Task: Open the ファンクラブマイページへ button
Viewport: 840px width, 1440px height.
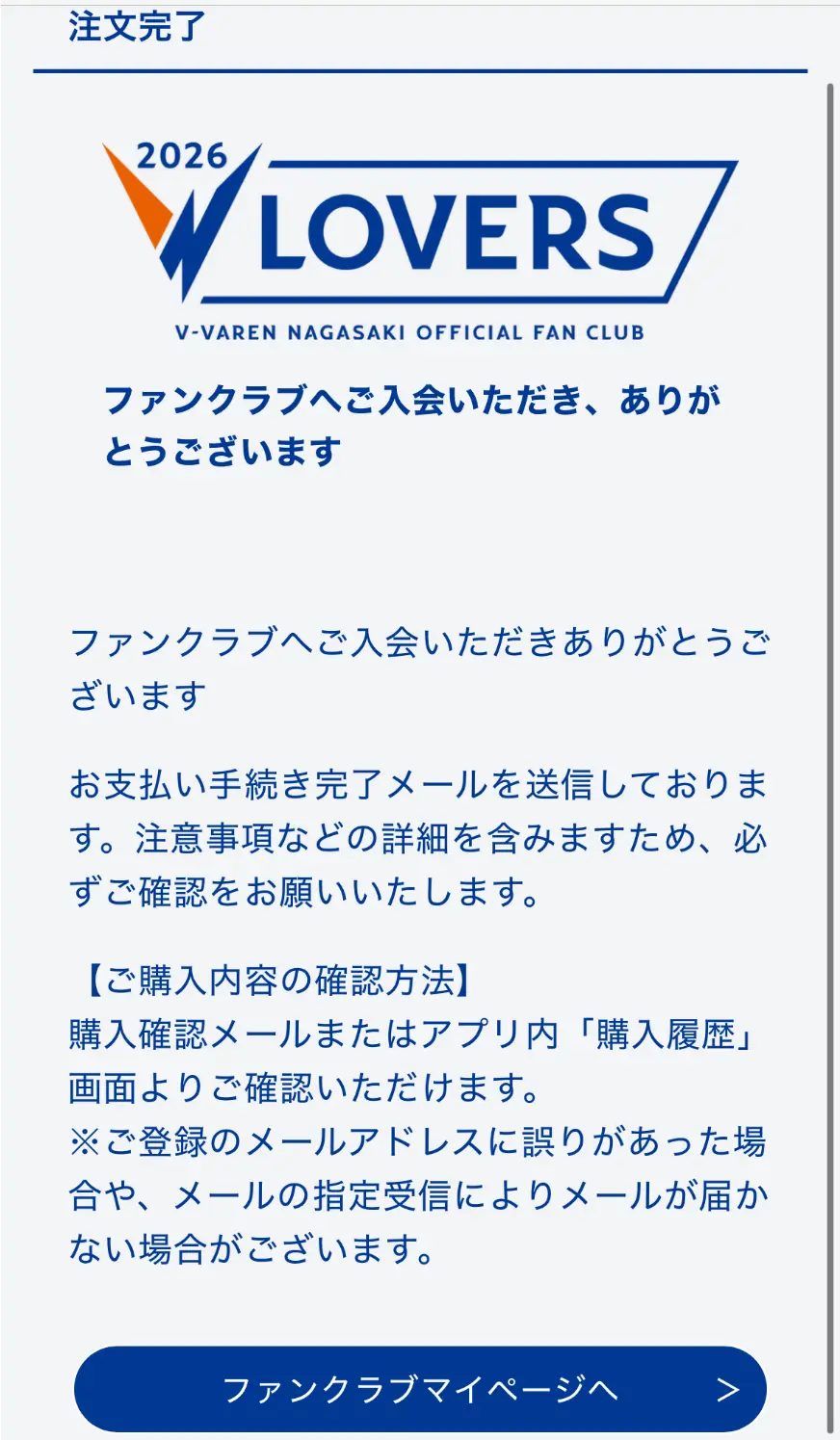Action: coord(420,1388)
